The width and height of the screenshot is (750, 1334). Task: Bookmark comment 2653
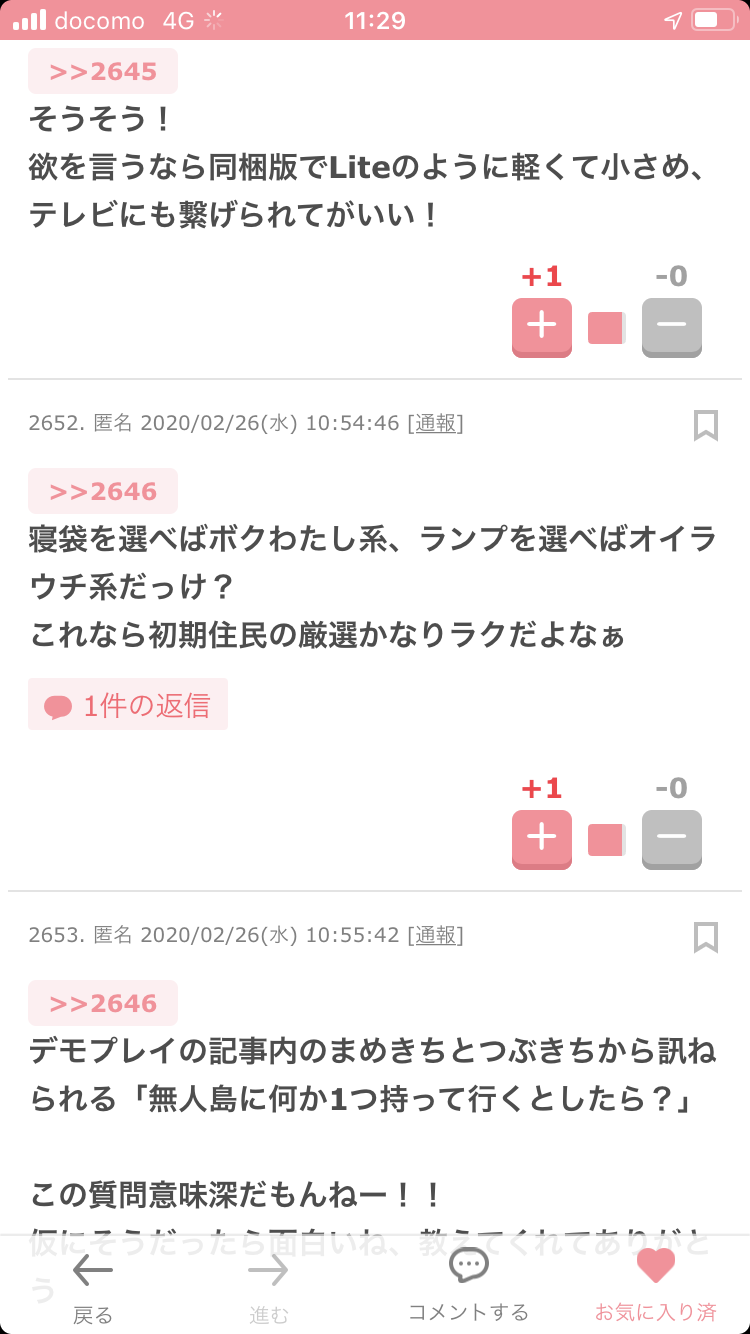pos(706,937)
